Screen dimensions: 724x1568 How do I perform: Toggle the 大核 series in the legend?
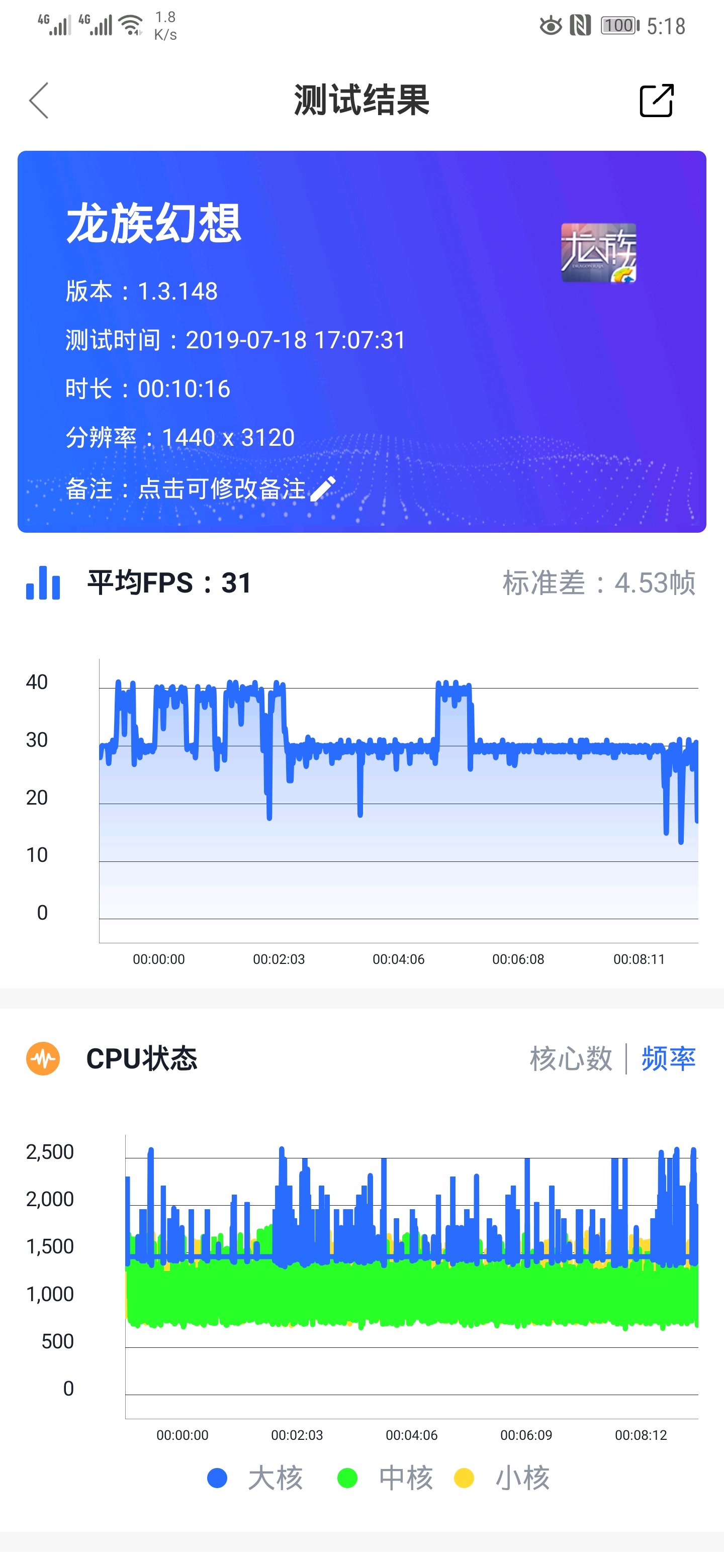tap(255, 1478)
